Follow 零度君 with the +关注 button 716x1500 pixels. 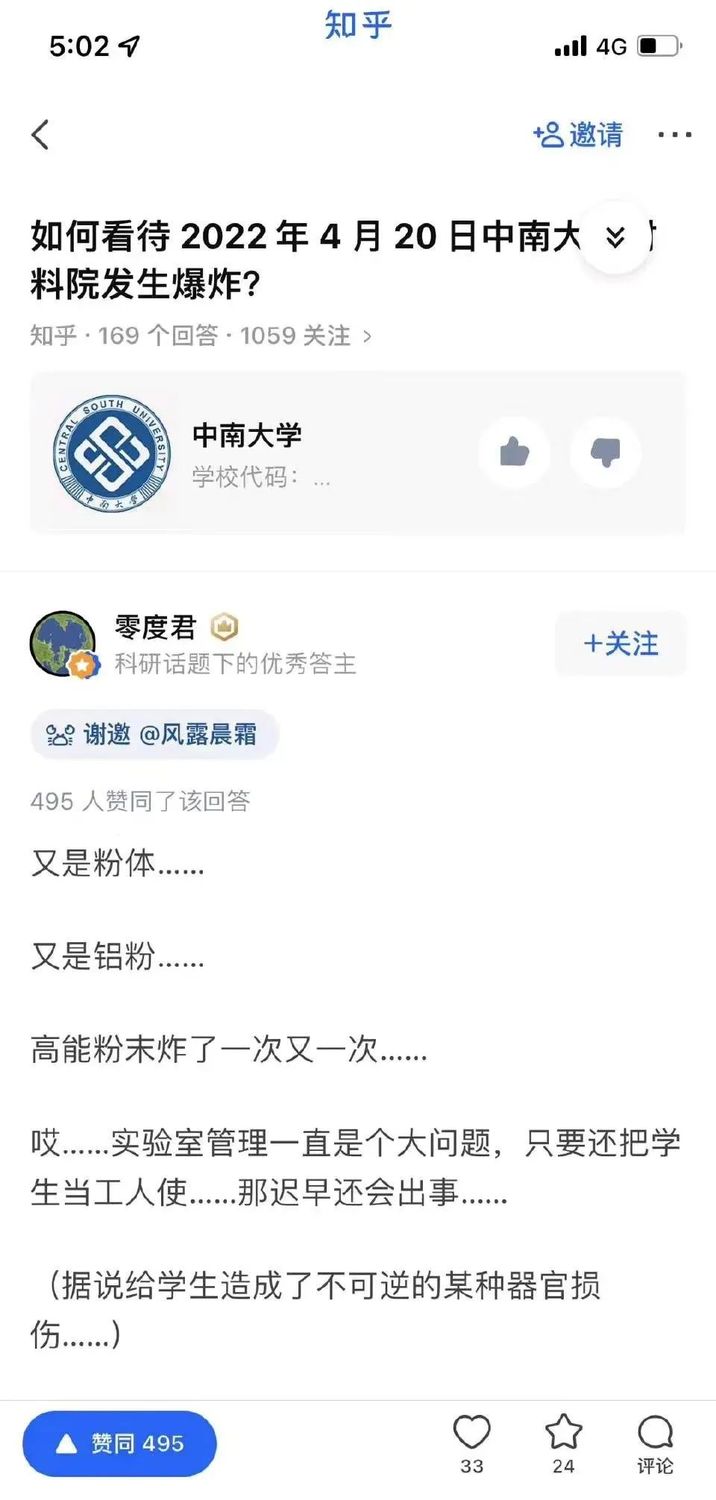[621, 644]
